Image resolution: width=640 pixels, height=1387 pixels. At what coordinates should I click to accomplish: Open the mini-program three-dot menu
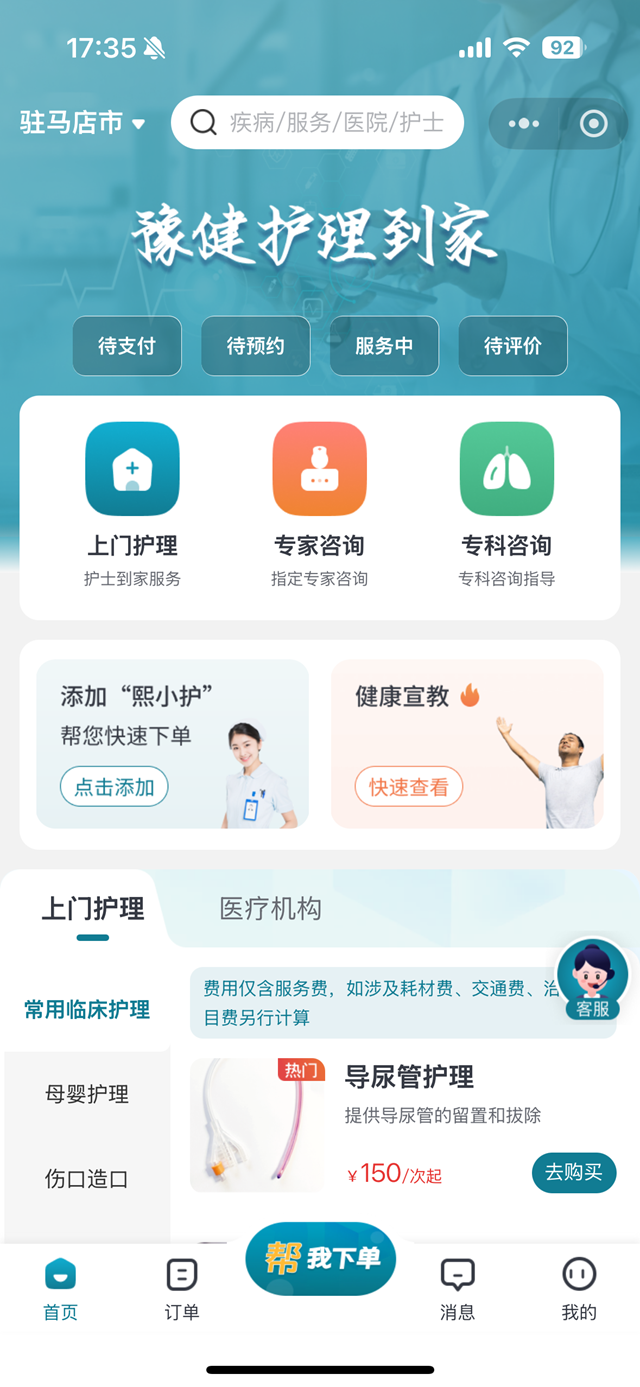click(523, 124)
